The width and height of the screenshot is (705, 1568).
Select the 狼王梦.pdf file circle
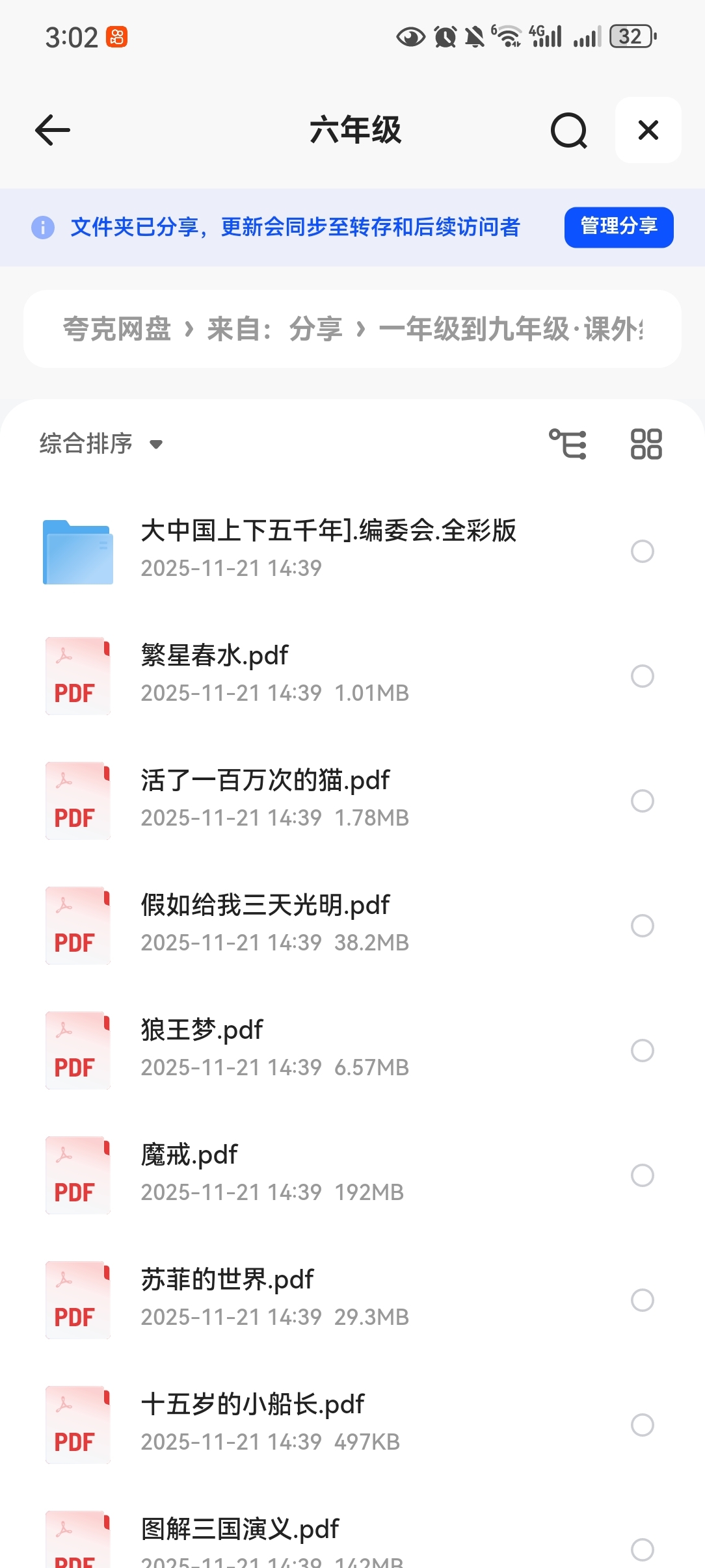pos(642,1051)
